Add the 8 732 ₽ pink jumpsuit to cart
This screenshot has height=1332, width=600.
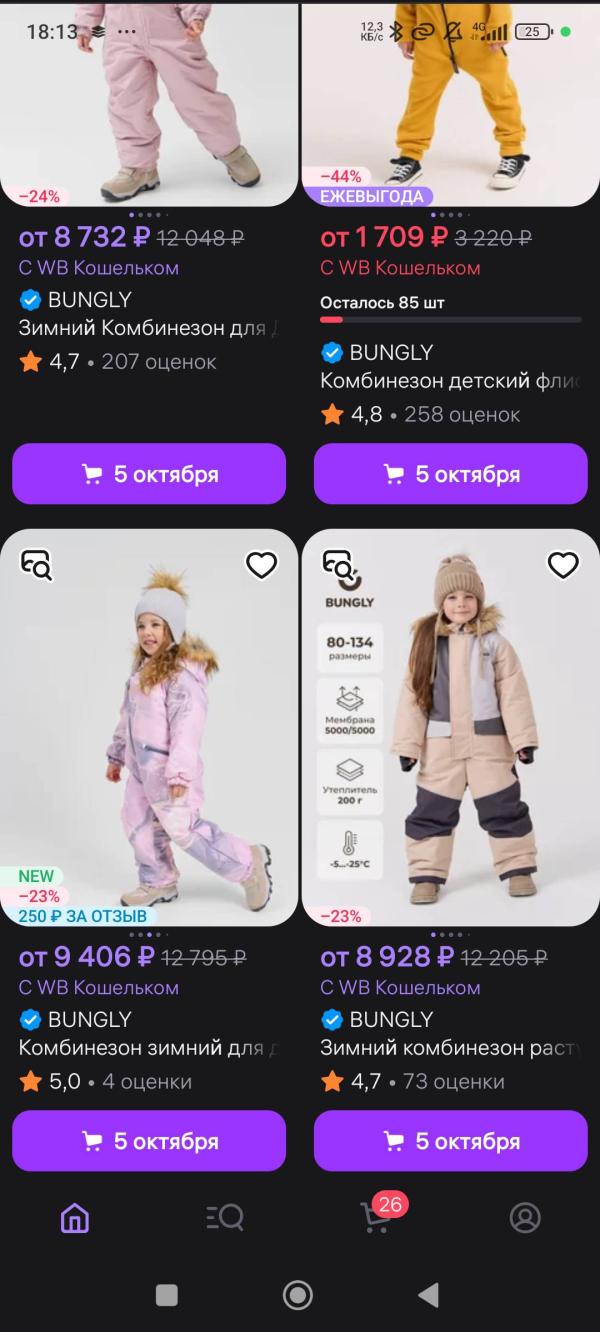pos(149,474)
